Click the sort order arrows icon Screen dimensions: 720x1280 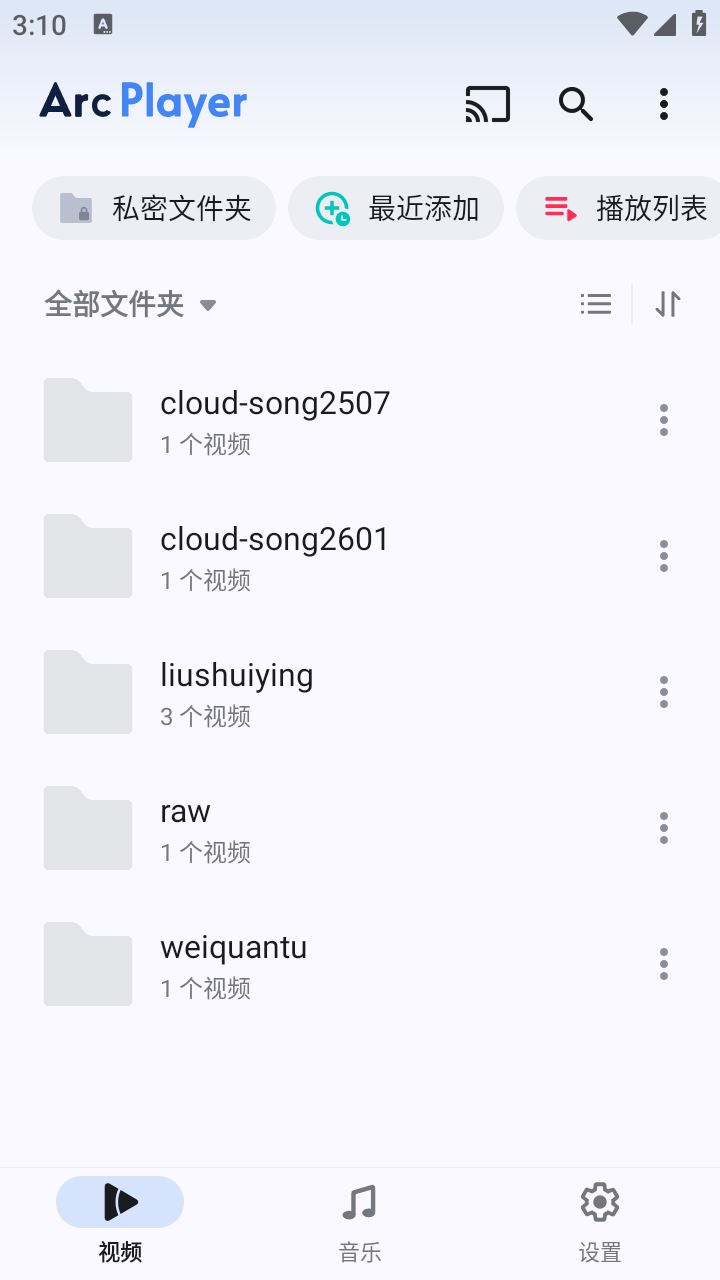pyautogui.click(x=667, y=303)
